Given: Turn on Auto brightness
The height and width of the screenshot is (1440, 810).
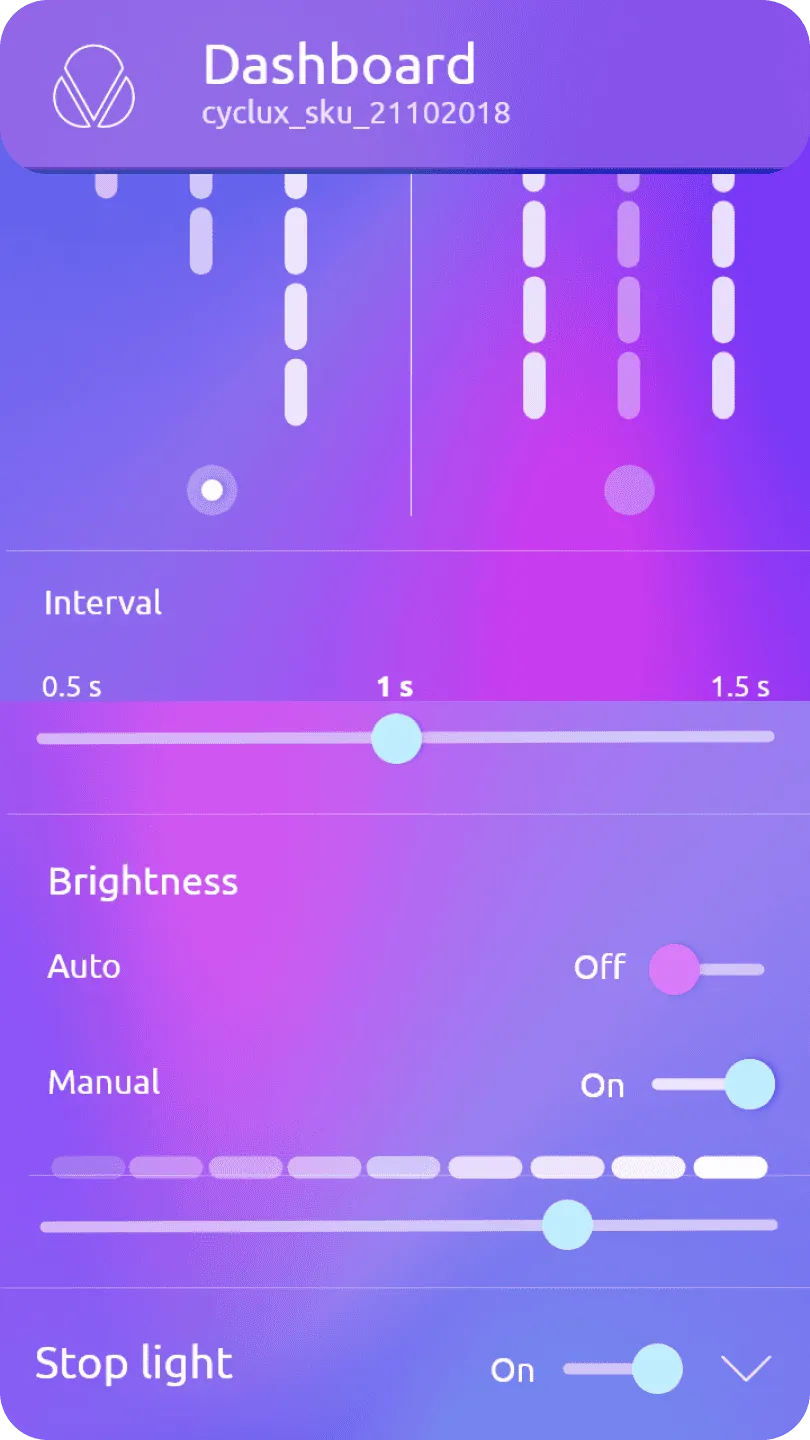Looking at the screenshot, I should (706, 969).
